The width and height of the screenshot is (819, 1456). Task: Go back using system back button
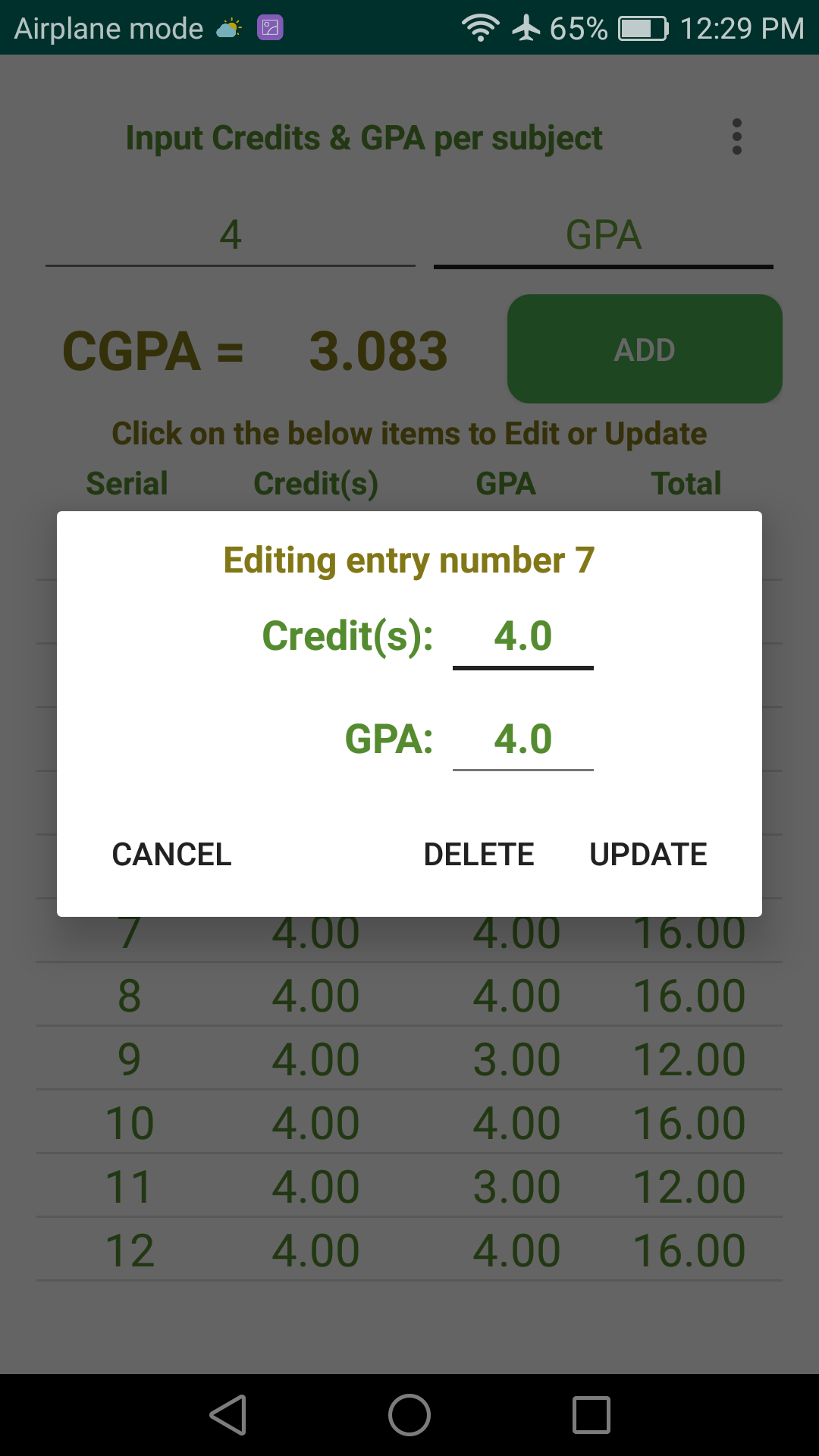(x=228, y=1415)
